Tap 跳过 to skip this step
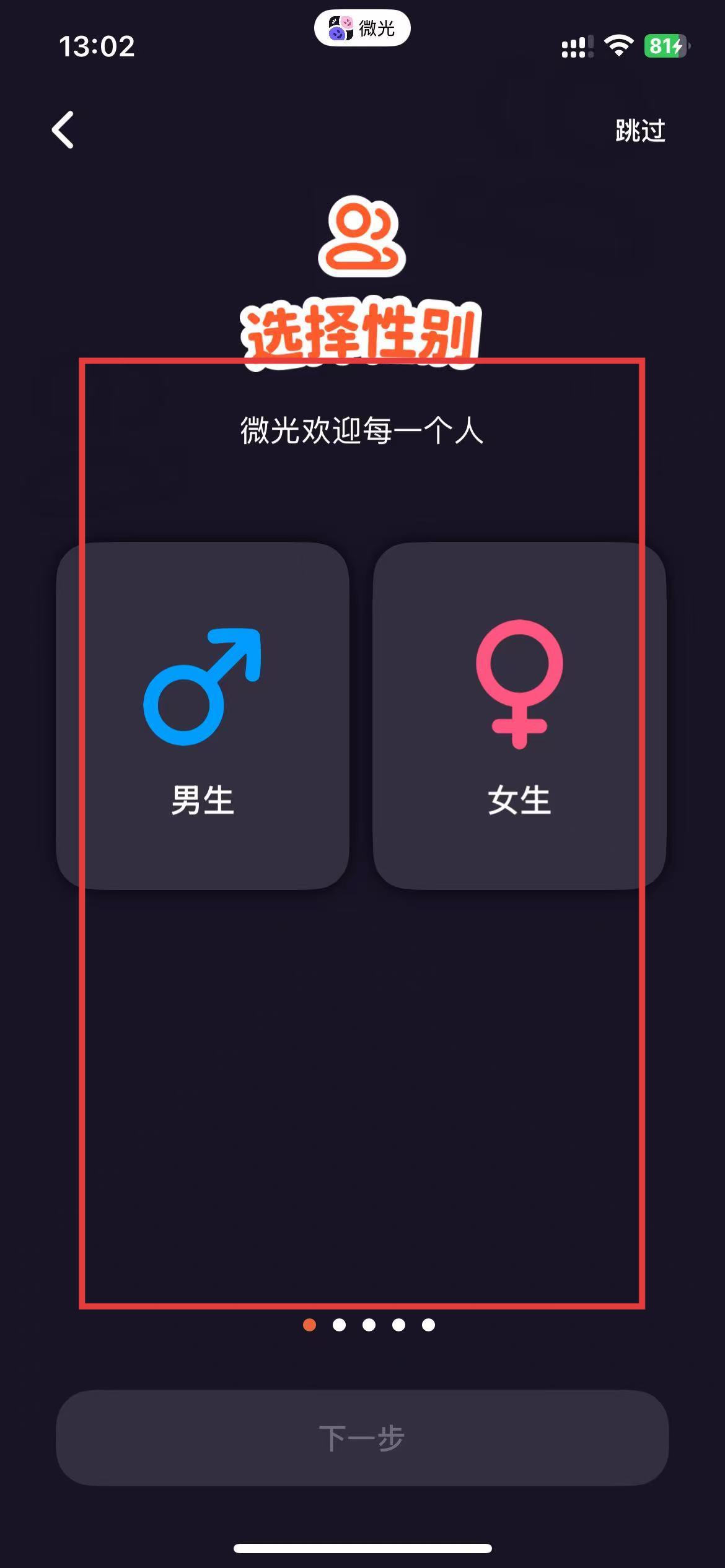Image resolution: width=725 pixels, height=1568 pixels. click(640, 131)
